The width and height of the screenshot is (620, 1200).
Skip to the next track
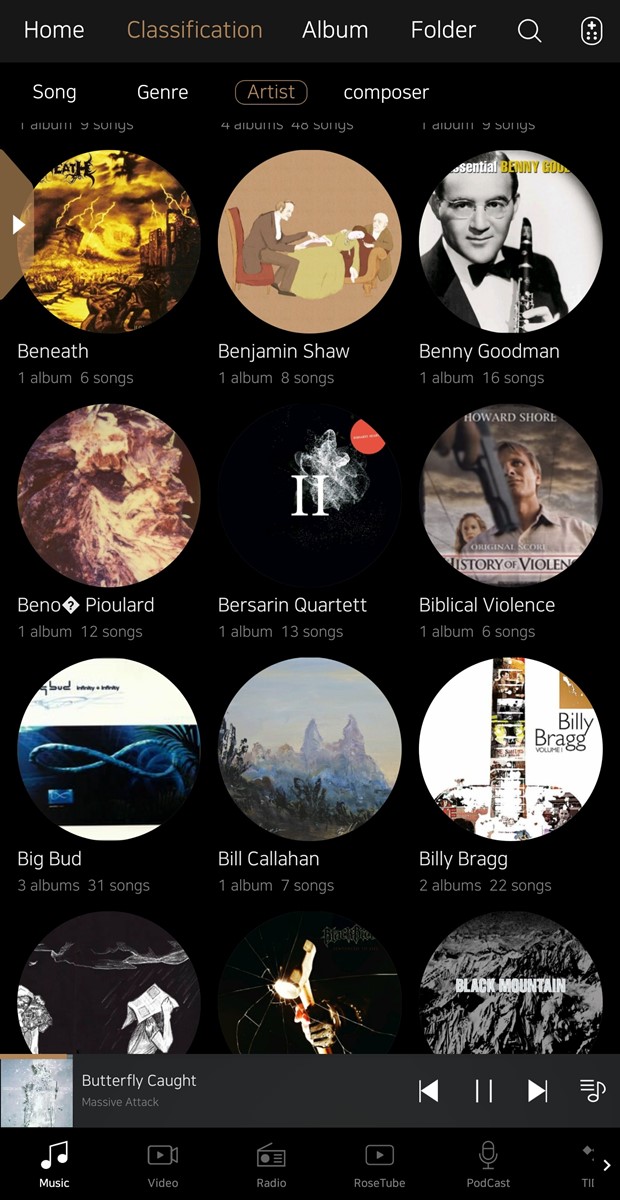pyautogui.click(x=538, y=1091)
